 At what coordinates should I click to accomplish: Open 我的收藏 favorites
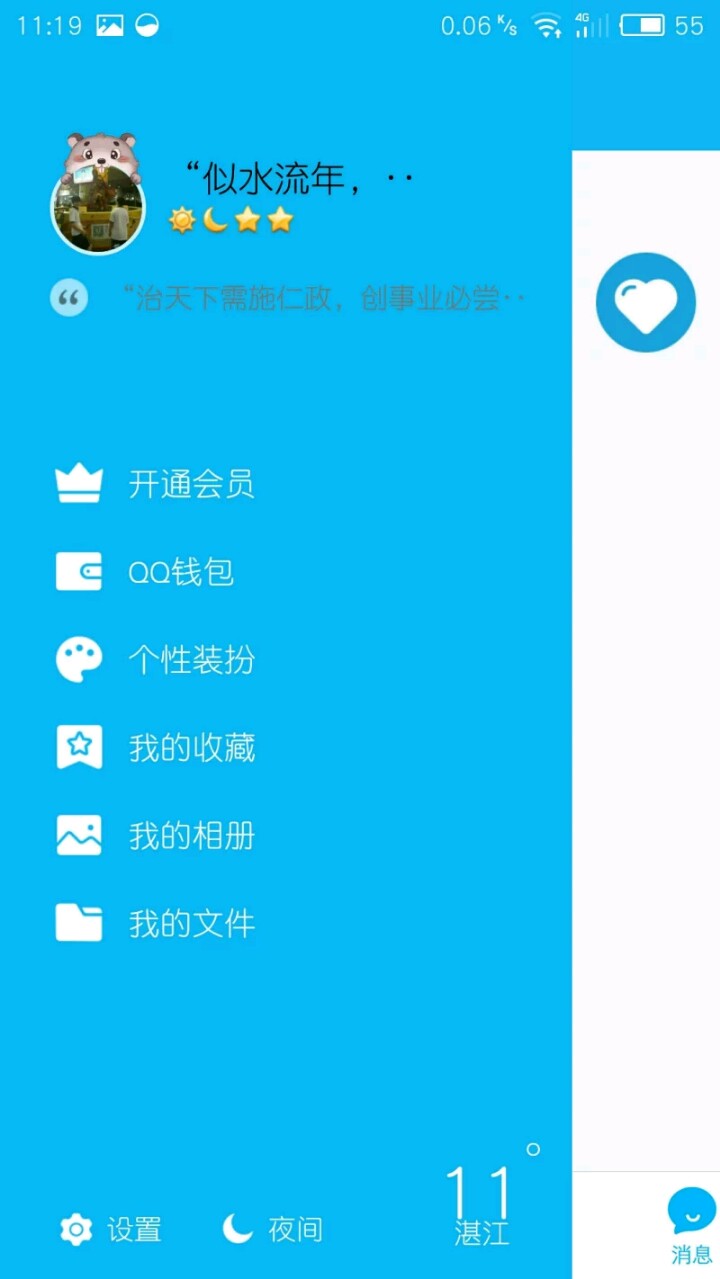[x=190, y=748]
